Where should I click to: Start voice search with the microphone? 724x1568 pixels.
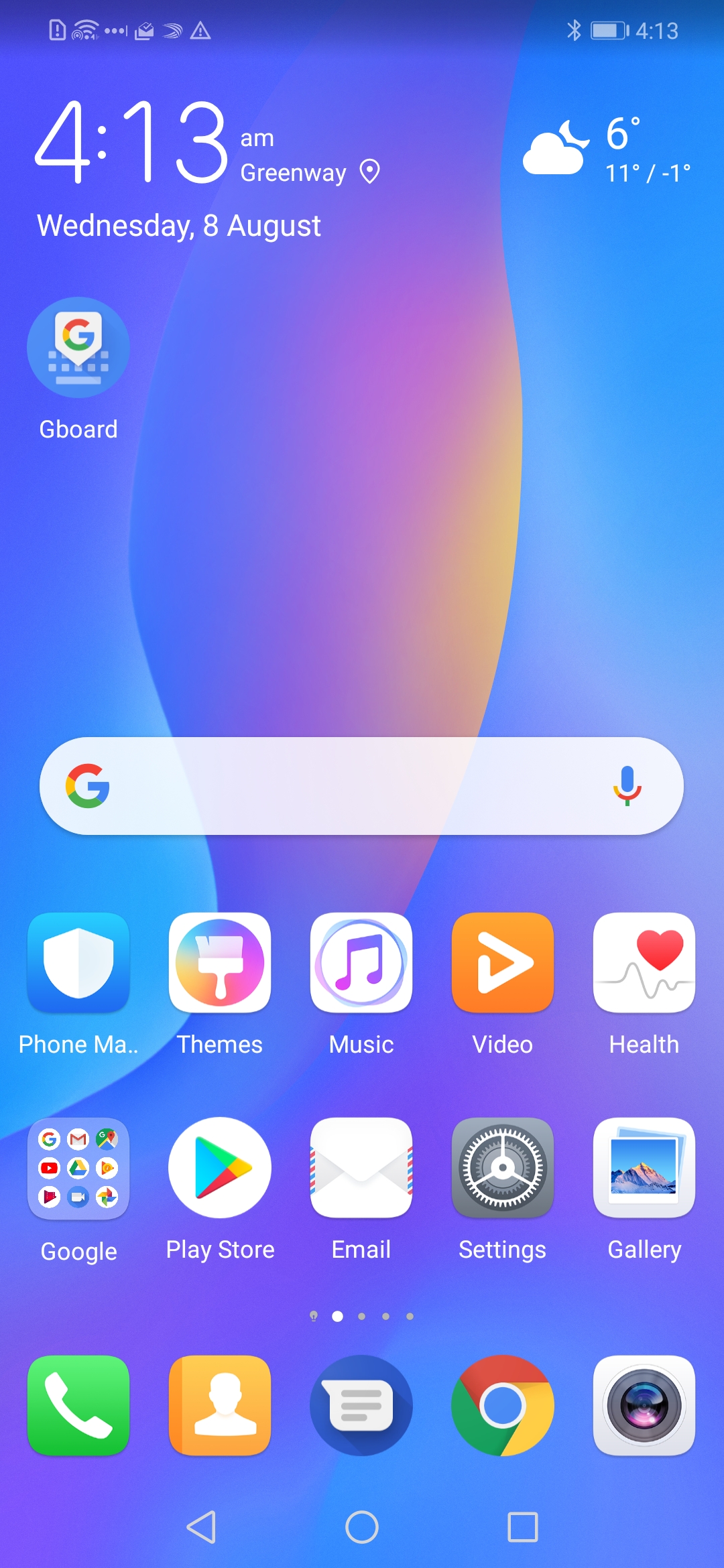pyautogui.click(x=627, y=786)
